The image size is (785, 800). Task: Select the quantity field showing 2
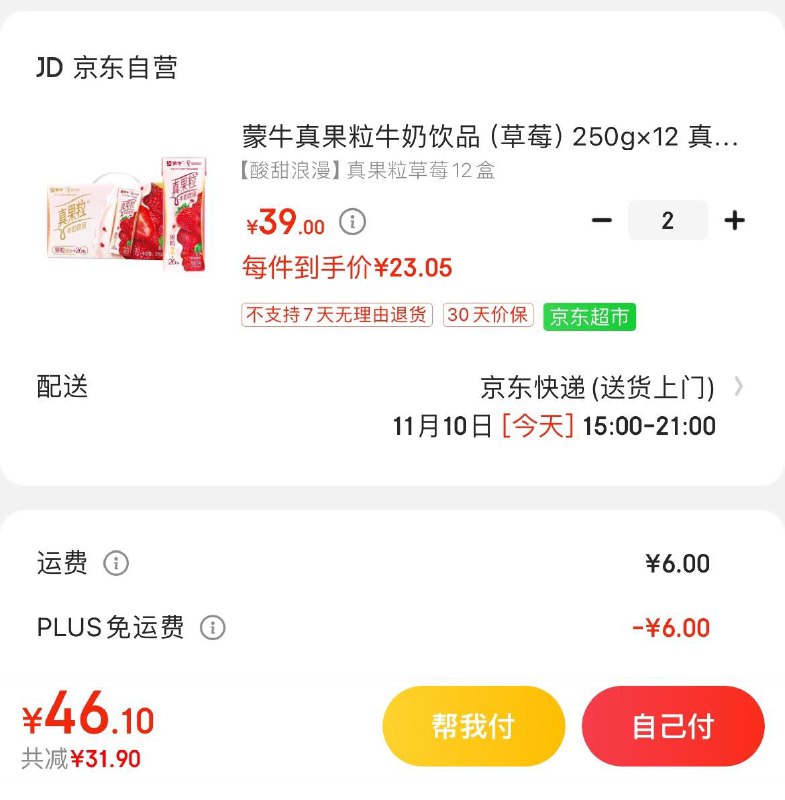[x=668, y=220]
